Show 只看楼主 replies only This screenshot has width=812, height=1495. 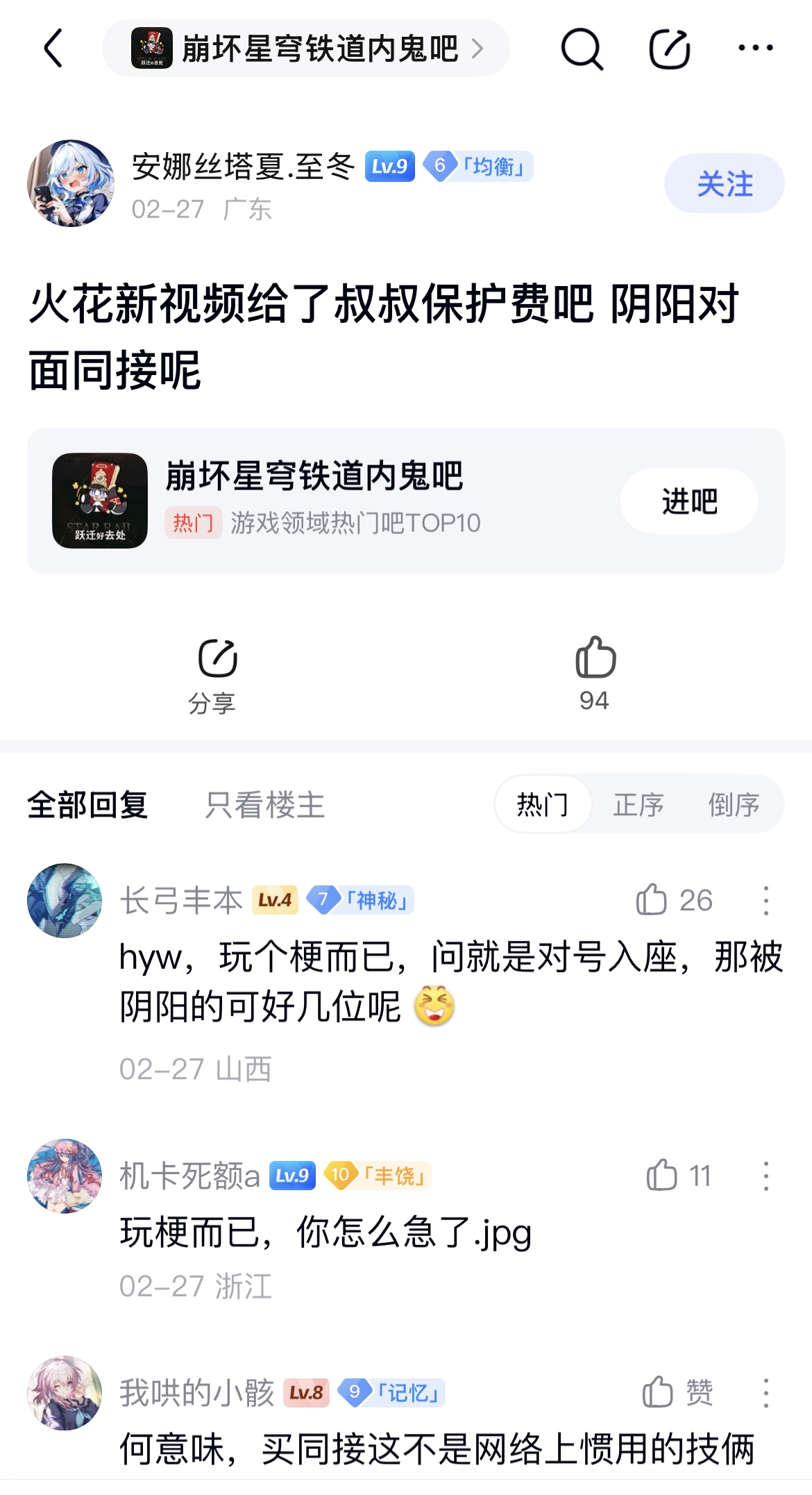click(264, 805)
